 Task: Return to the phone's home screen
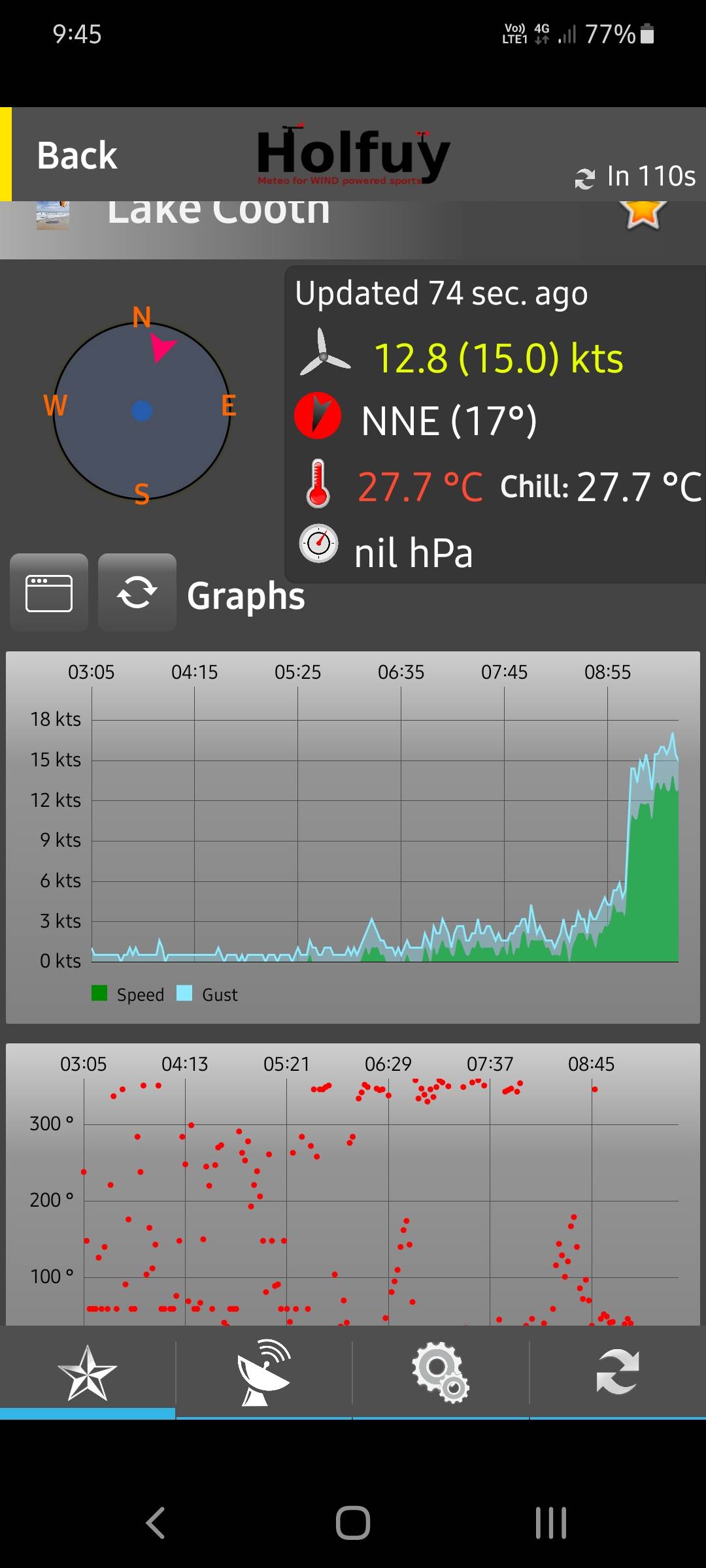click(353, 1523)
